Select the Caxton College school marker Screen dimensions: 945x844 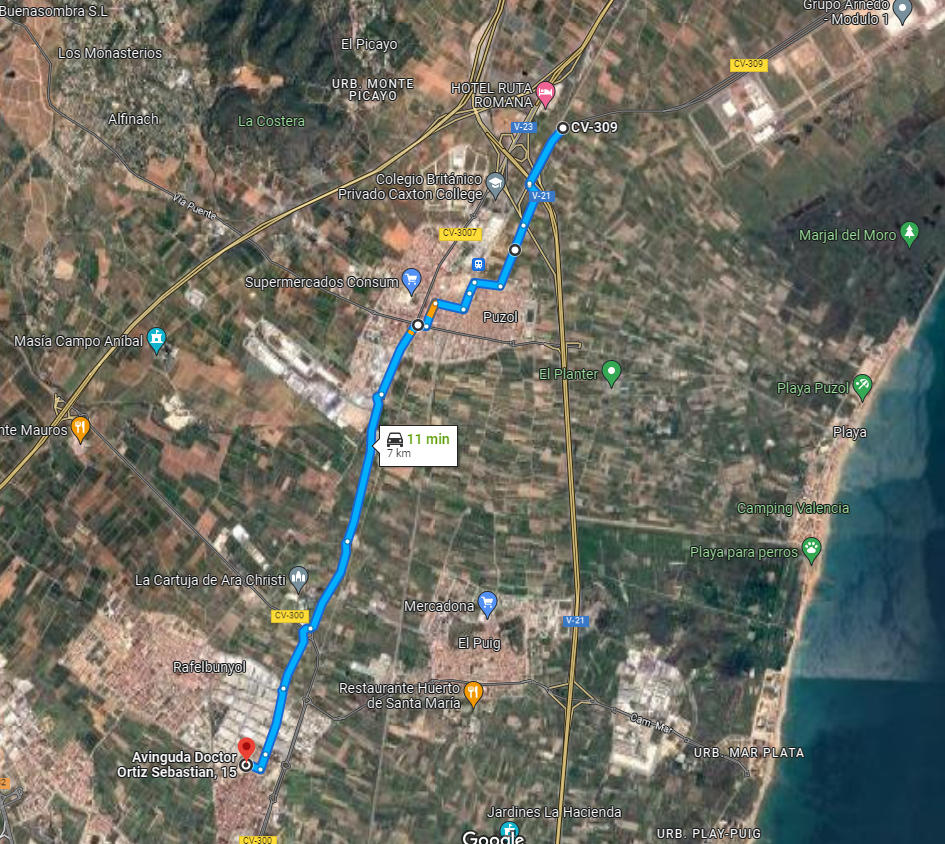click(x=496, y=184)
